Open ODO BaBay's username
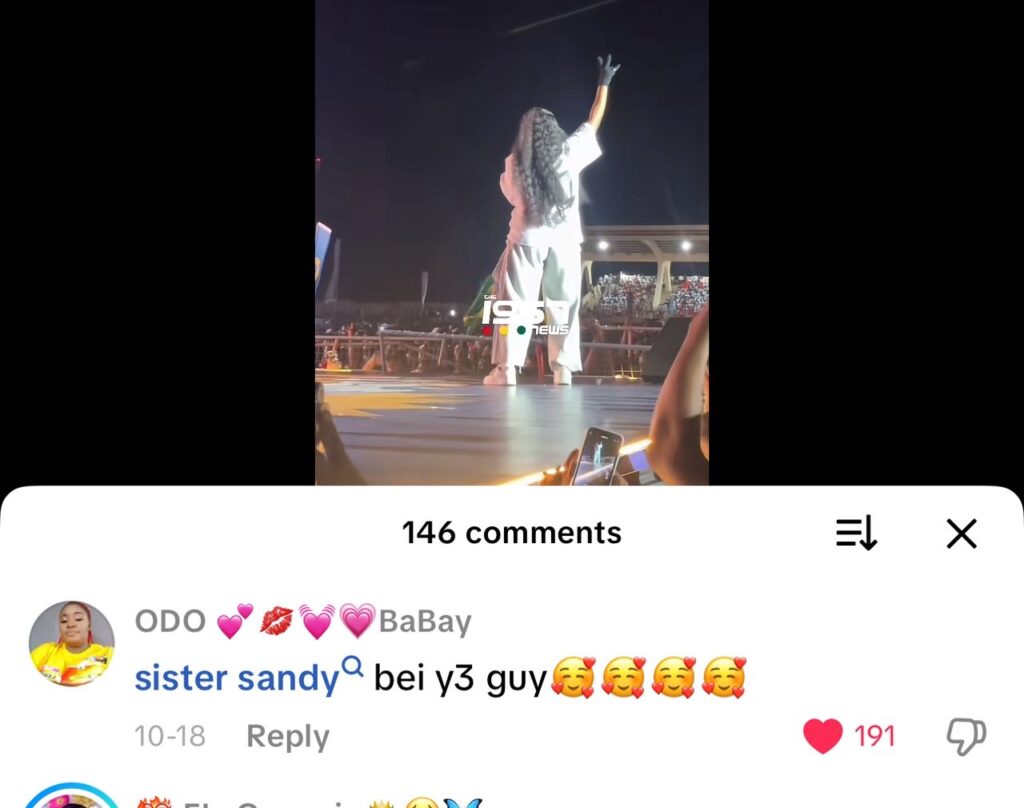 [302, 621]
